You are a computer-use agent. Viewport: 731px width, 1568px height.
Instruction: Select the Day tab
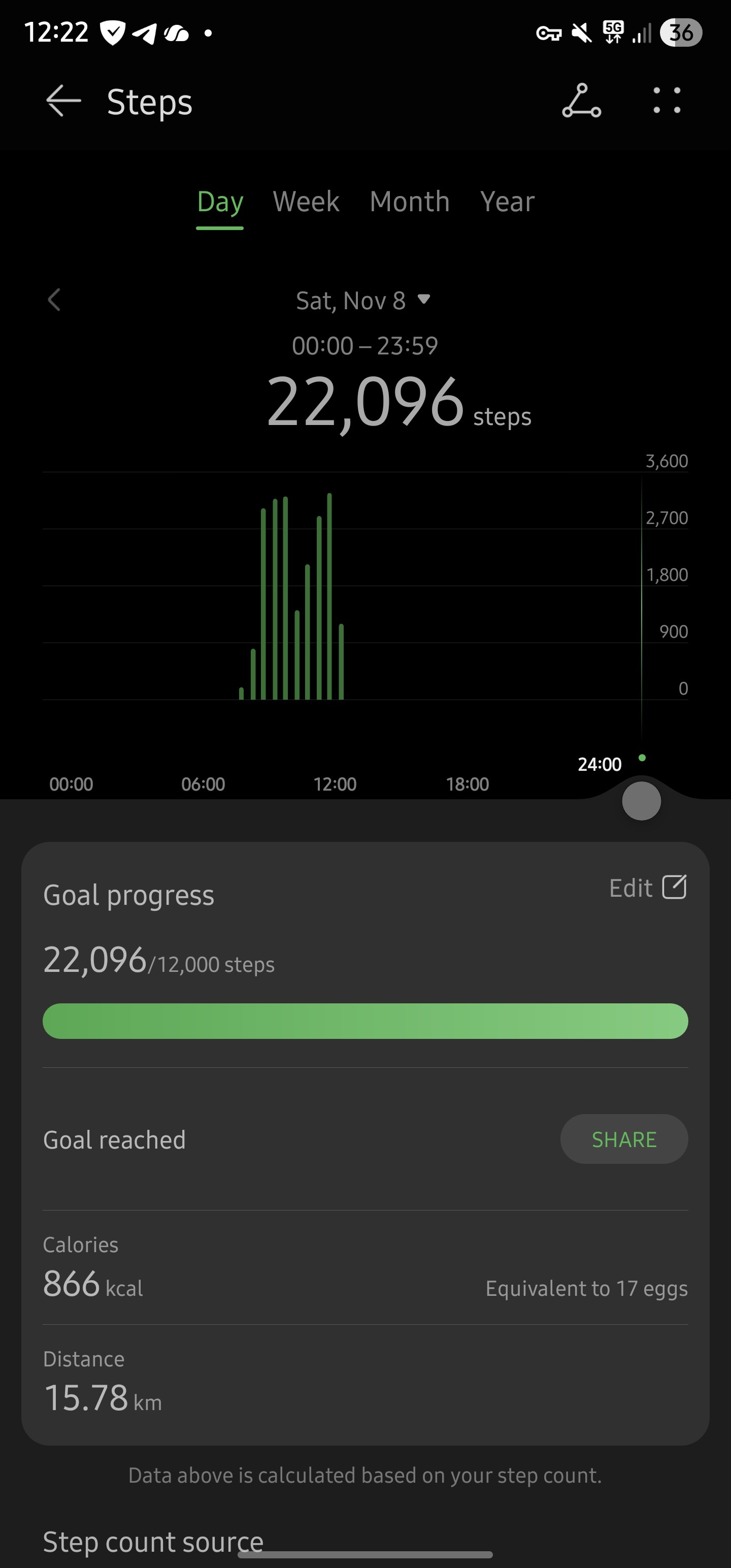click(x=220, y=202)
